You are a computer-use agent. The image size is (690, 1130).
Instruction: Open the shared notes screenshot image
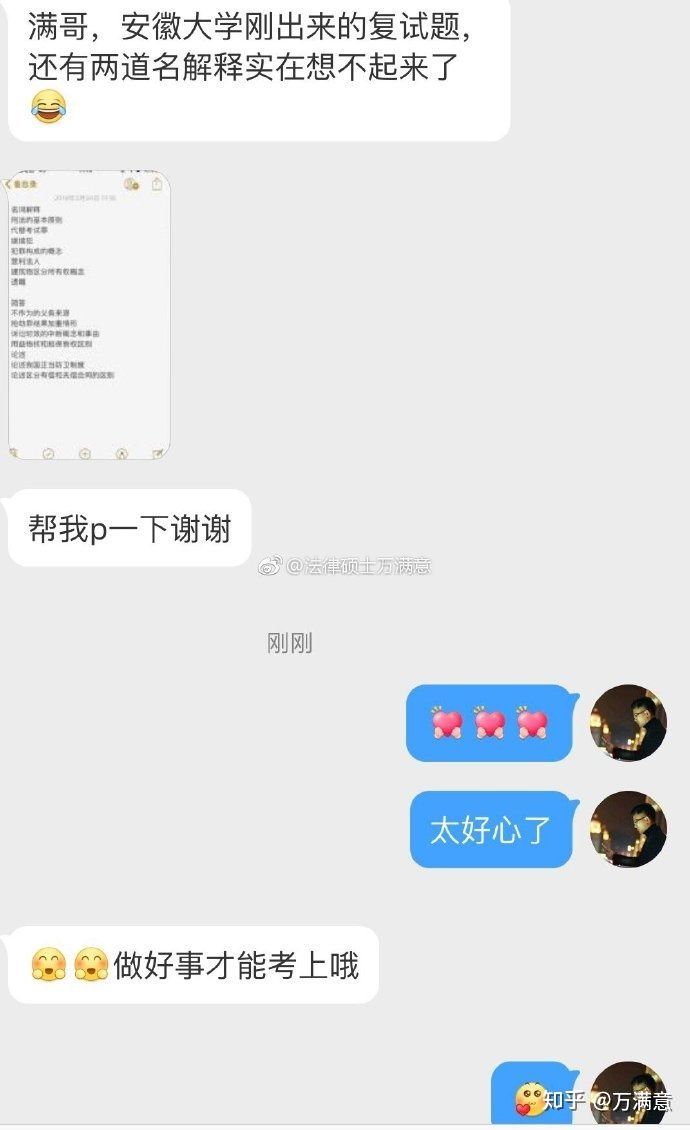coord(89,316)
